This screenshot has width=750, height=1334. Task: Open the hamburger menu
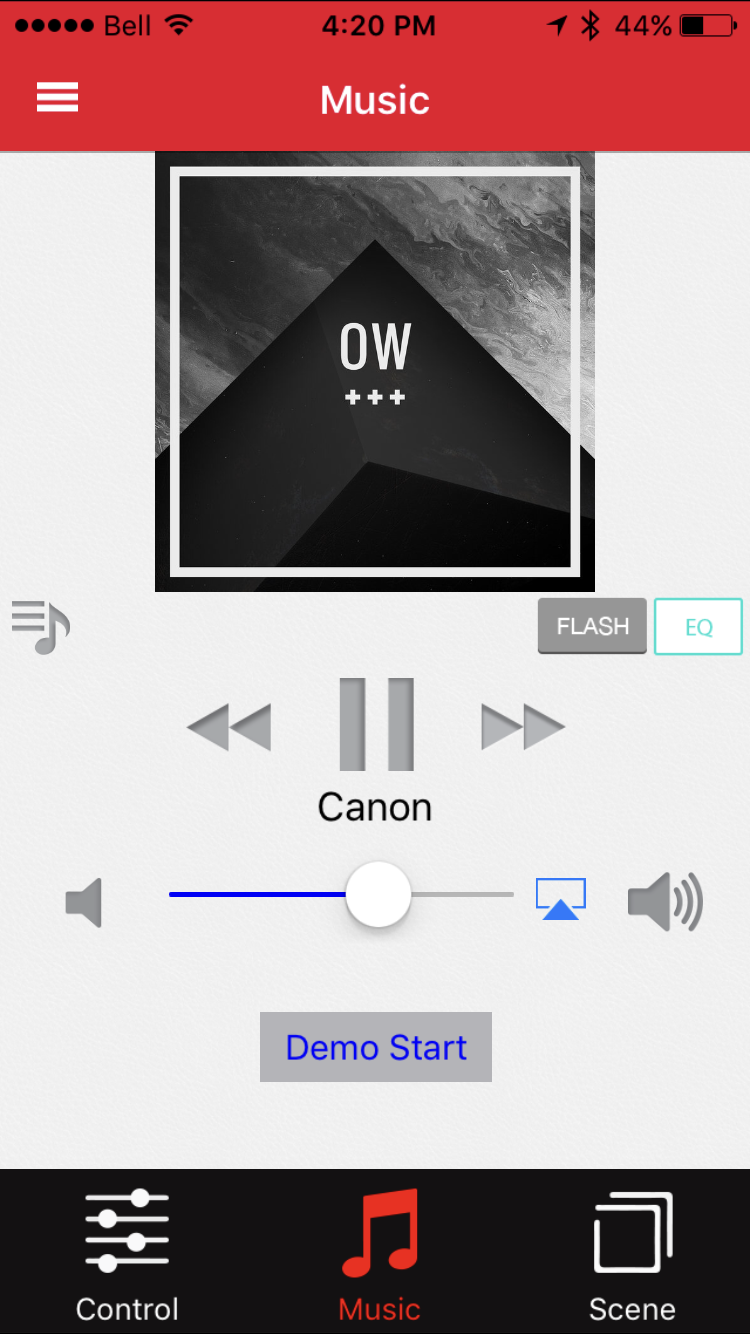pyautogui.click(x=57, y=97)
